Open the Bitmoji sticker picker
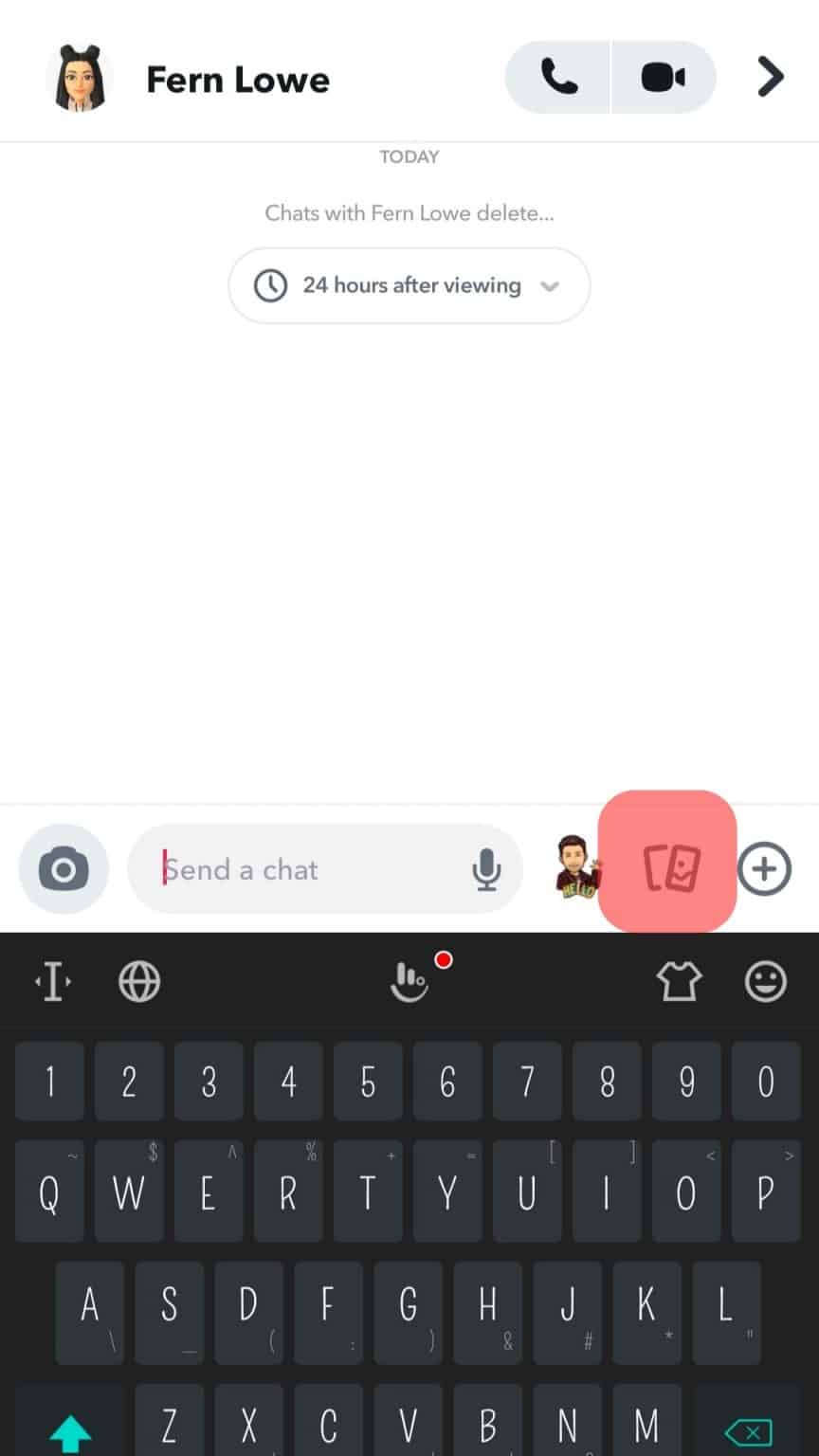The height and width of the screenshot is (1456, 819). [x=575, y=867]
